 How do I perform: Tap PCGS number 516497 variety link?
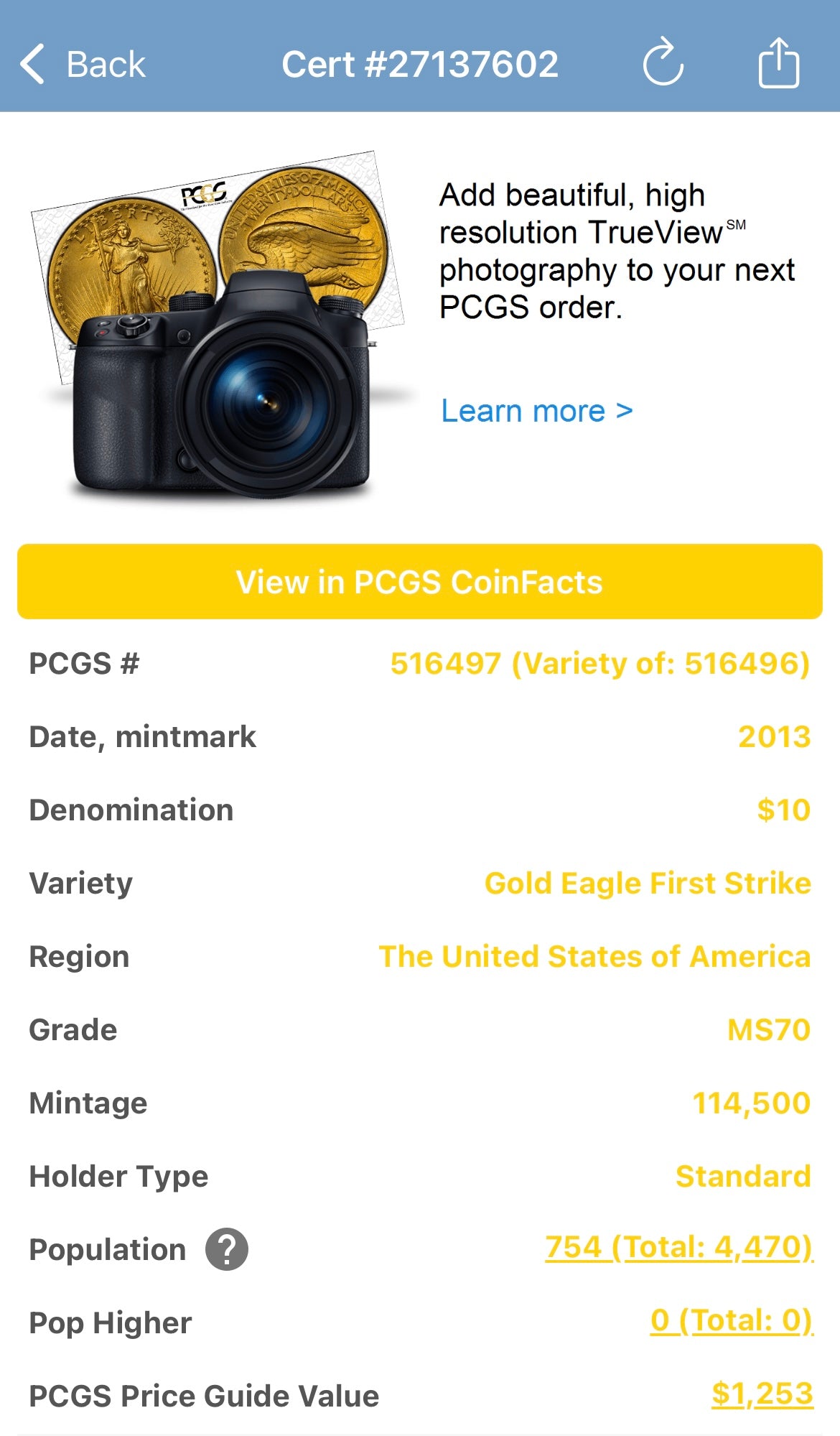pyautogui.click(x=599, y=664)
